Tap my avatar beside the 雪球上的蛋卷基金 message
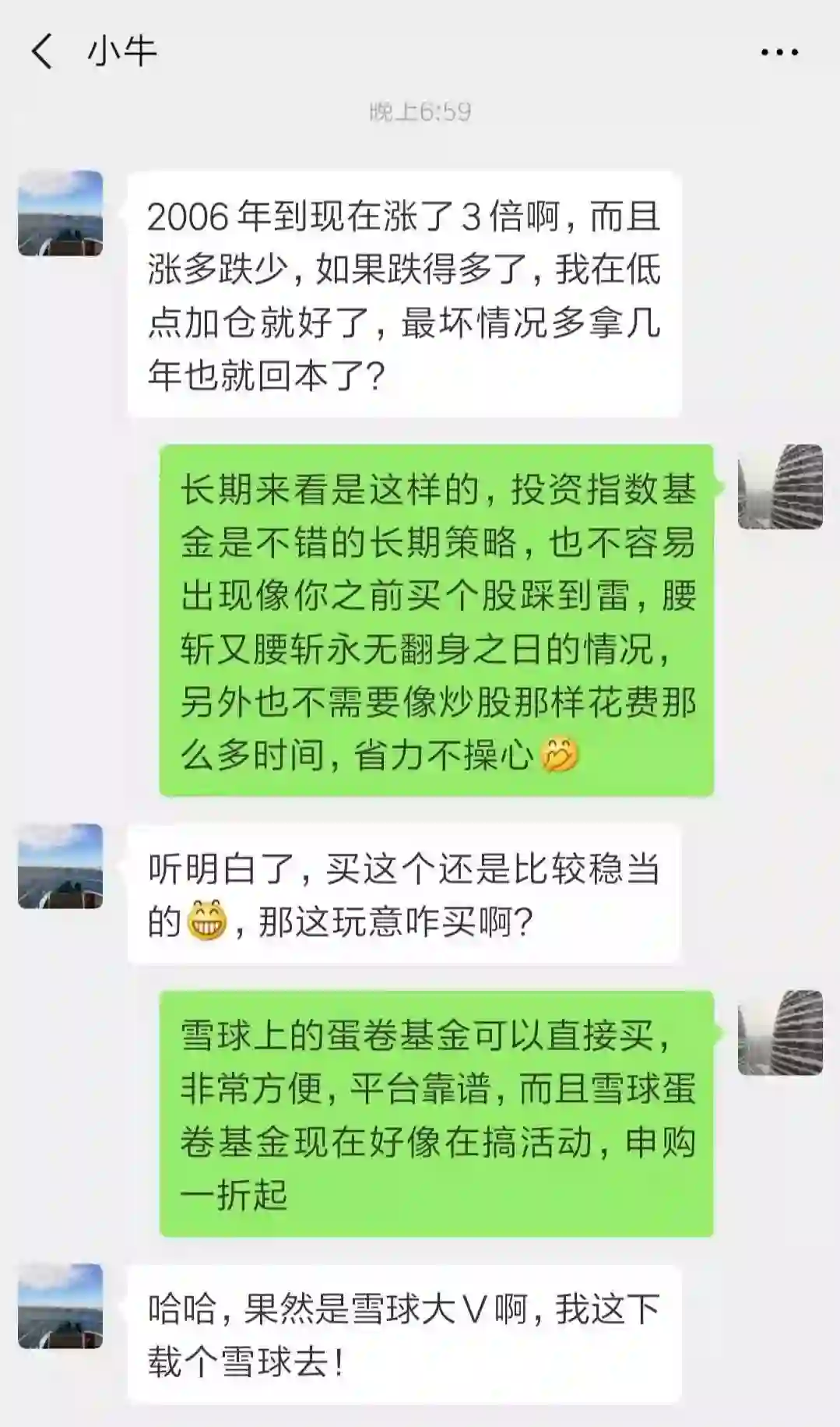840x1427 pixels. coord(780,1033)
